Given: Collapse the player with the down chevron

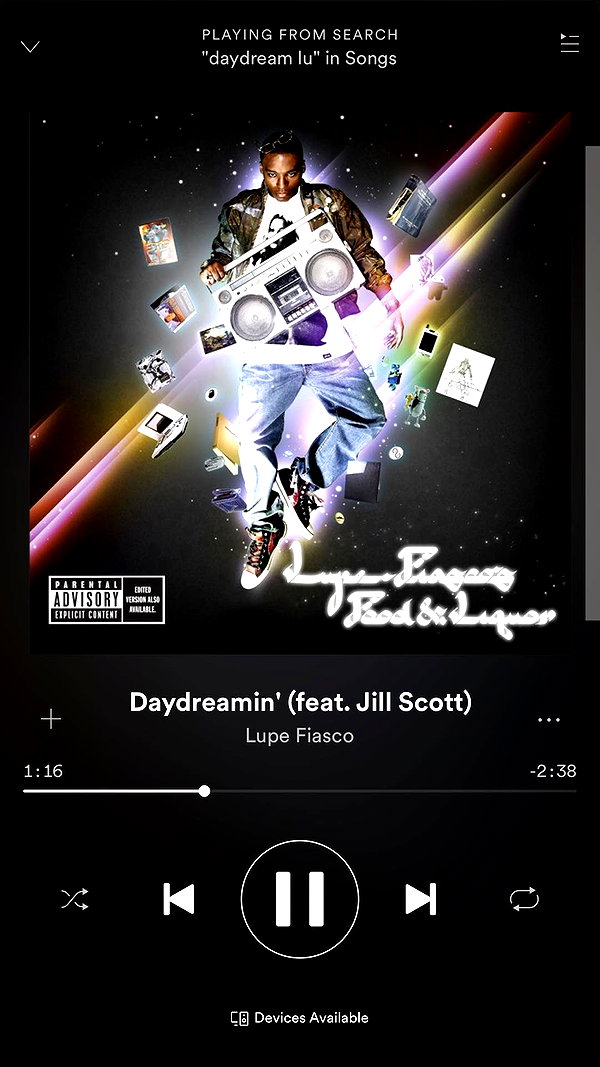Looking at the screenshot, I should pos(30,46).
